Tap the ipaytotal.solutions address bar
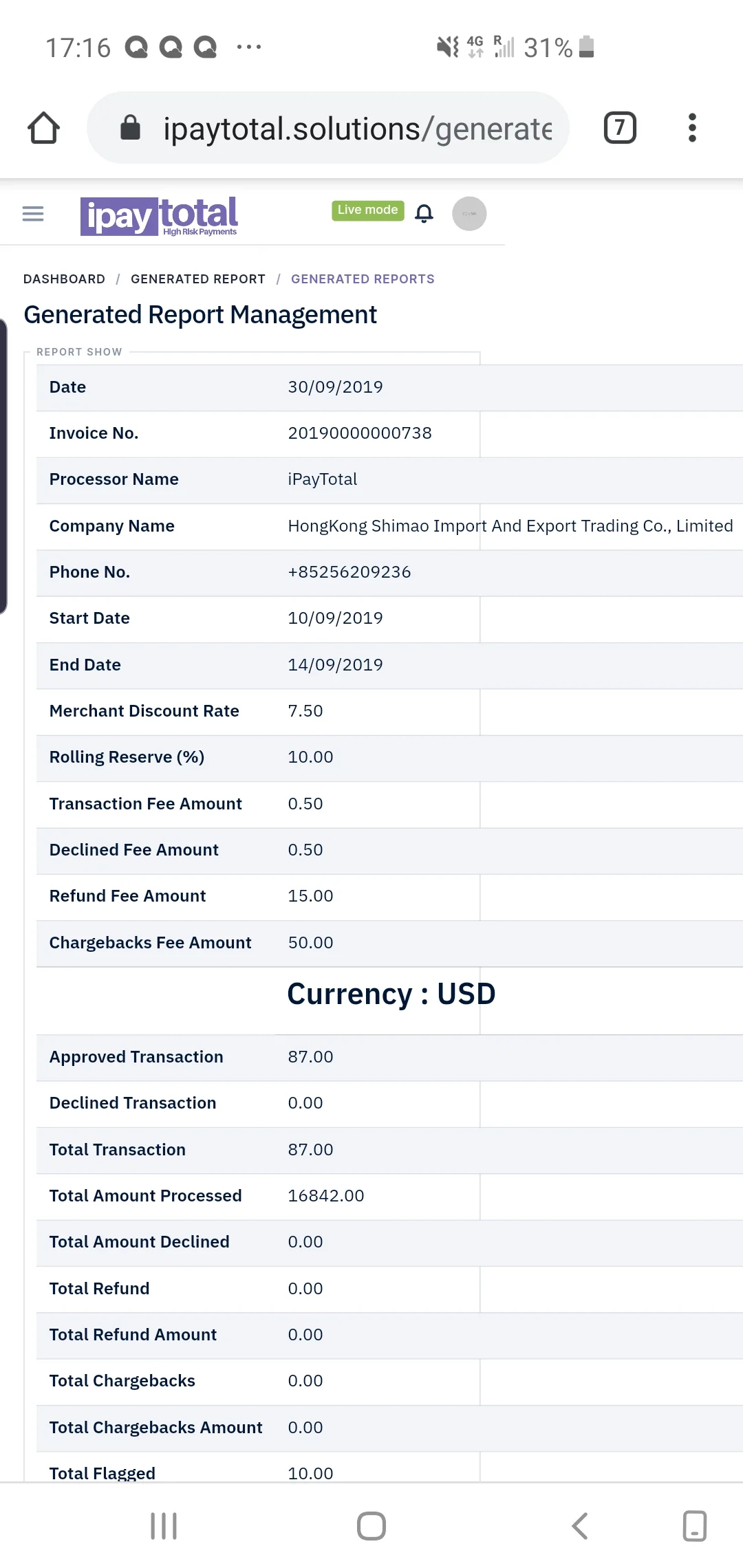This screenshot has height=1568, width=743. click(328, 128)
